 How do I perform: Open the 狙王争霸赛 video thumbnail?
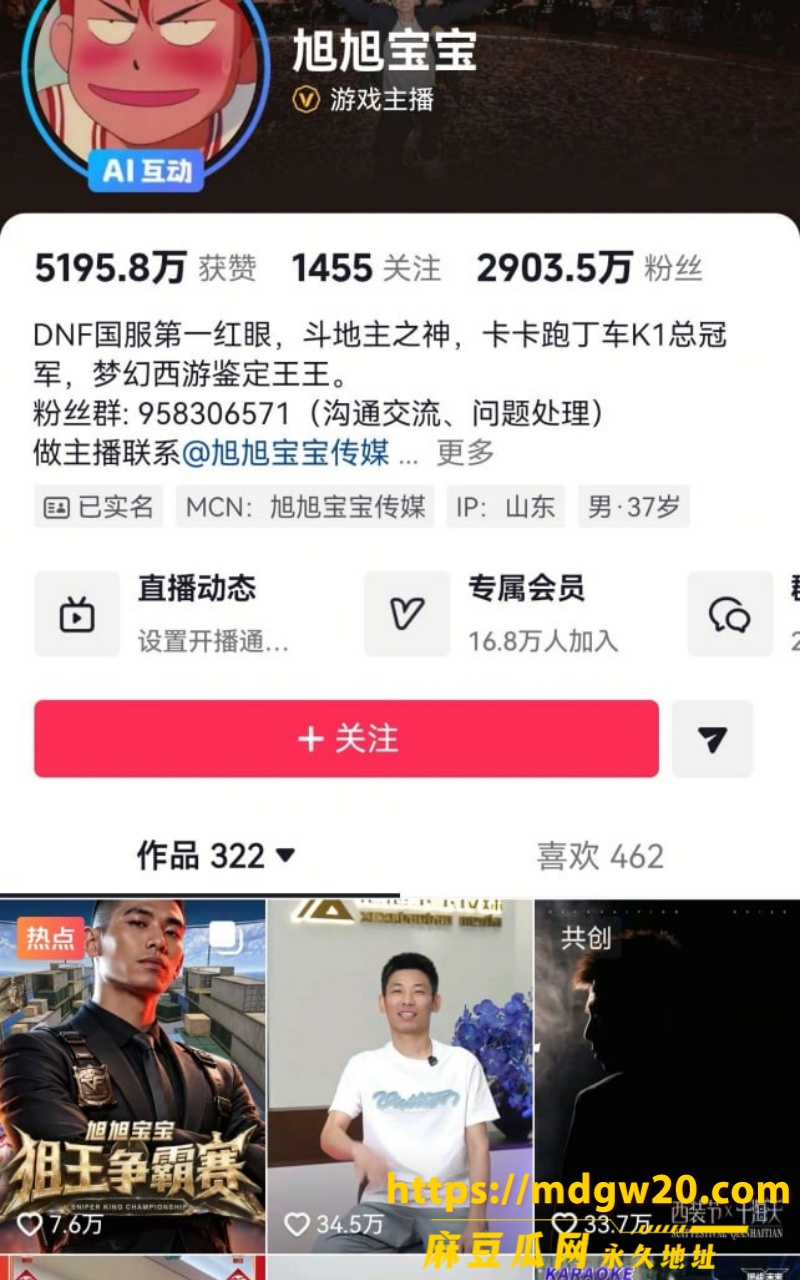tap(132, 1076)
